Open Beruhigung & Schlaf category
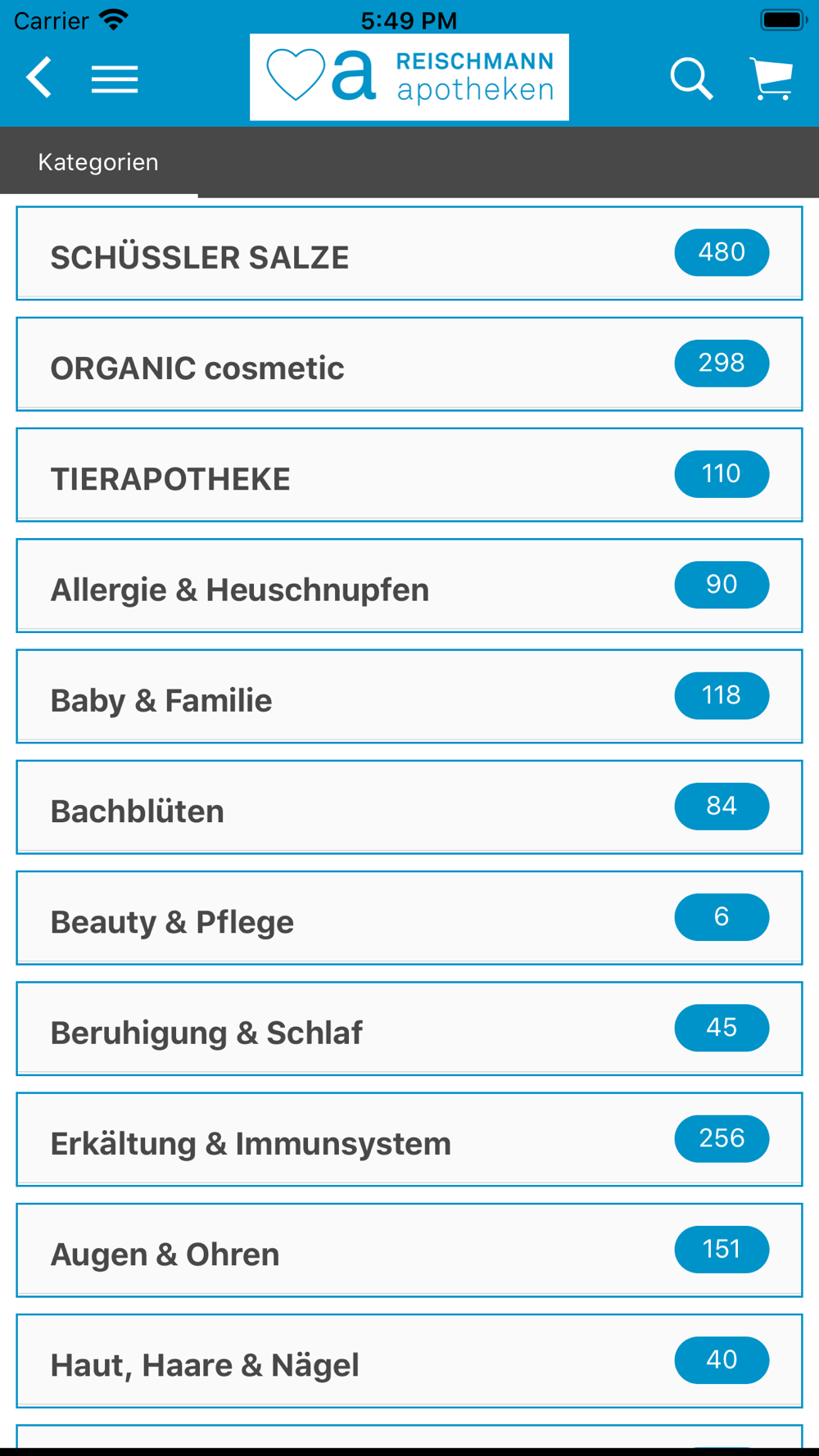Viewport: 819px width, 1456px height. (409, 1029)
